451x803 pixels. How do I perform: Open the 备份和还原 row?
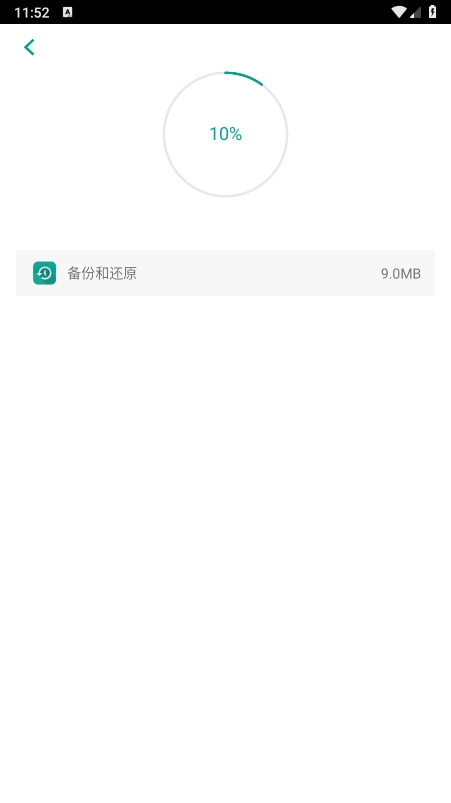click(x=225, y=273)
